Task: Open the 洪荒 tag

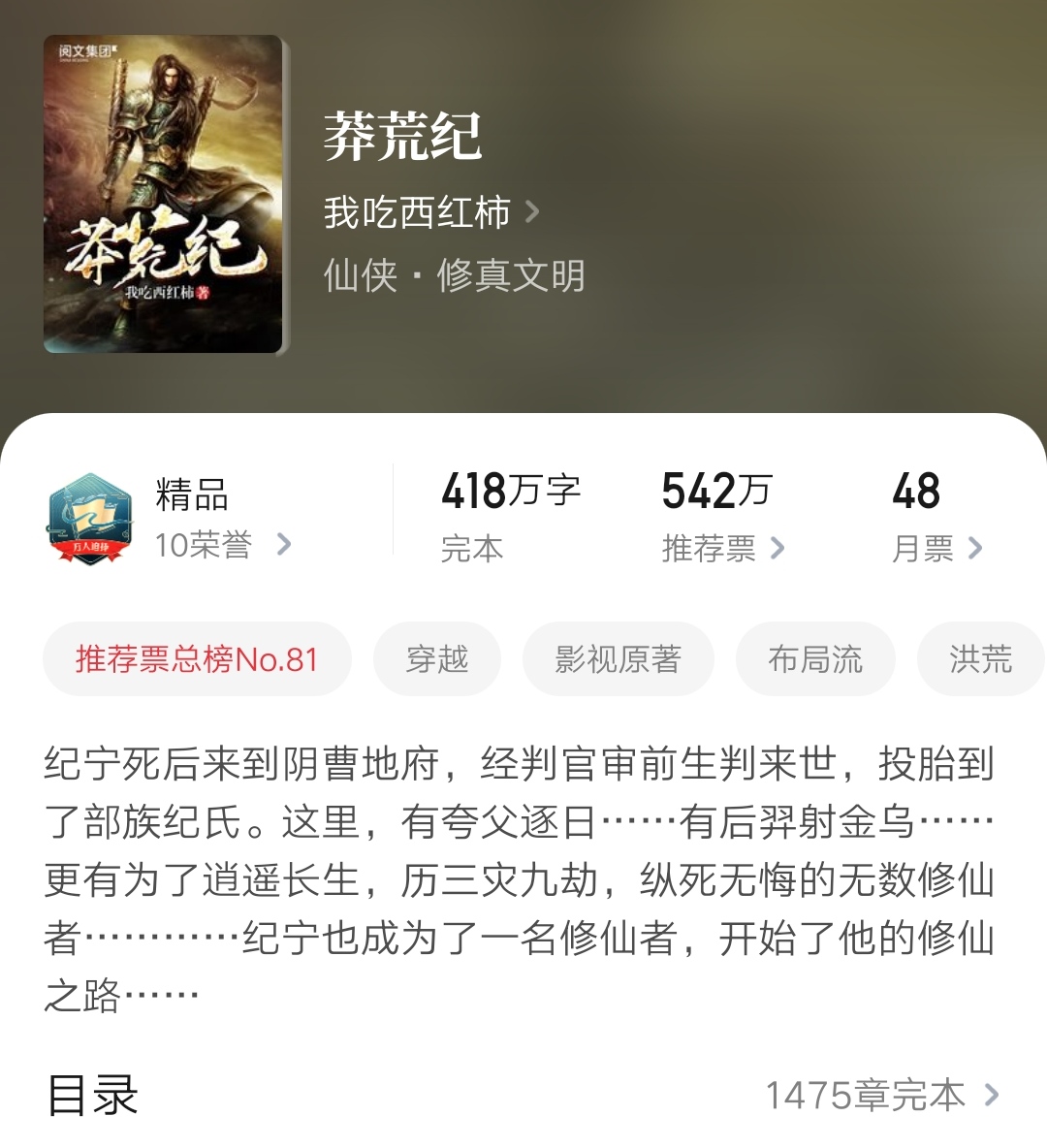Action: pos(981,658)
